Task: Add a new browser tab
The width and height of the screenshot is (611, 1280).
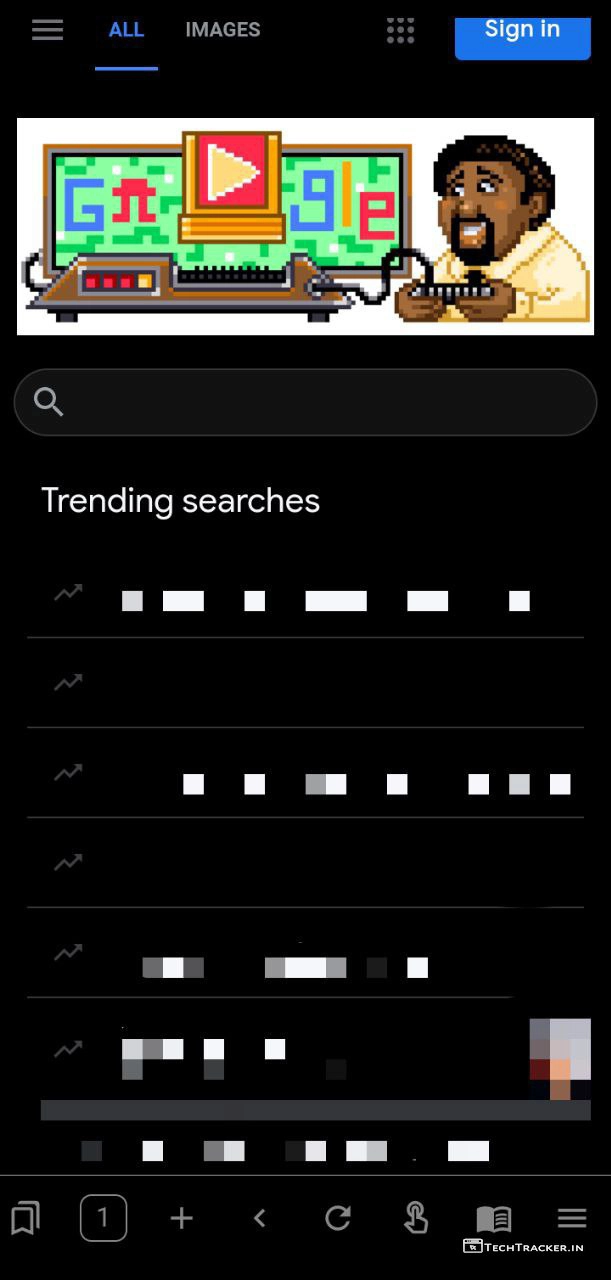Action: coord(181,1218)
